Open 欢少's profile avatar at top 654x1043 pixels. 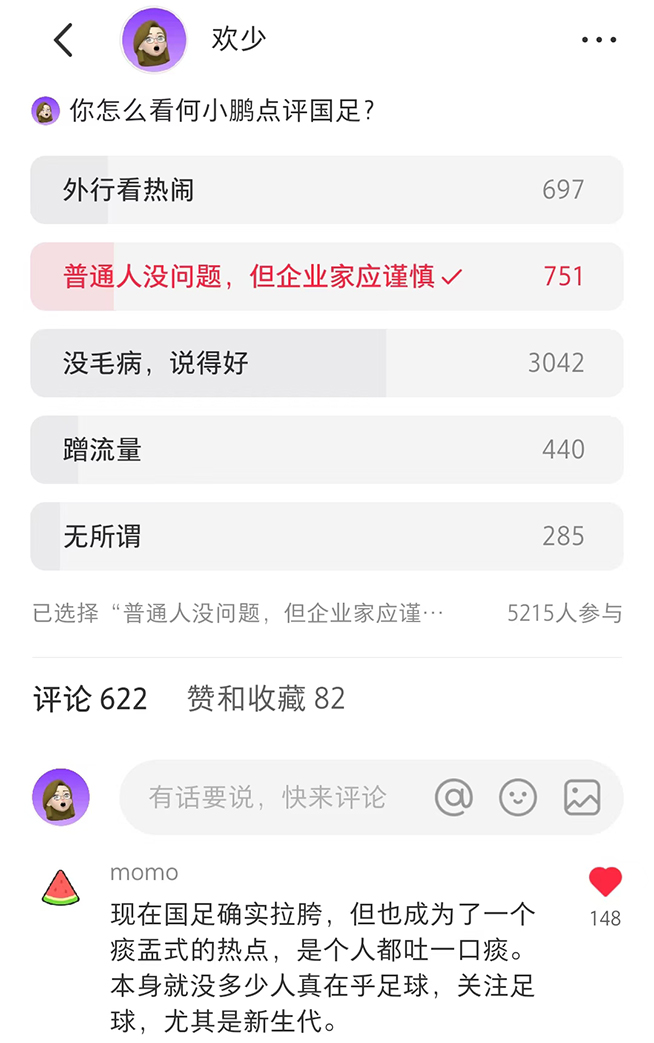154,40
